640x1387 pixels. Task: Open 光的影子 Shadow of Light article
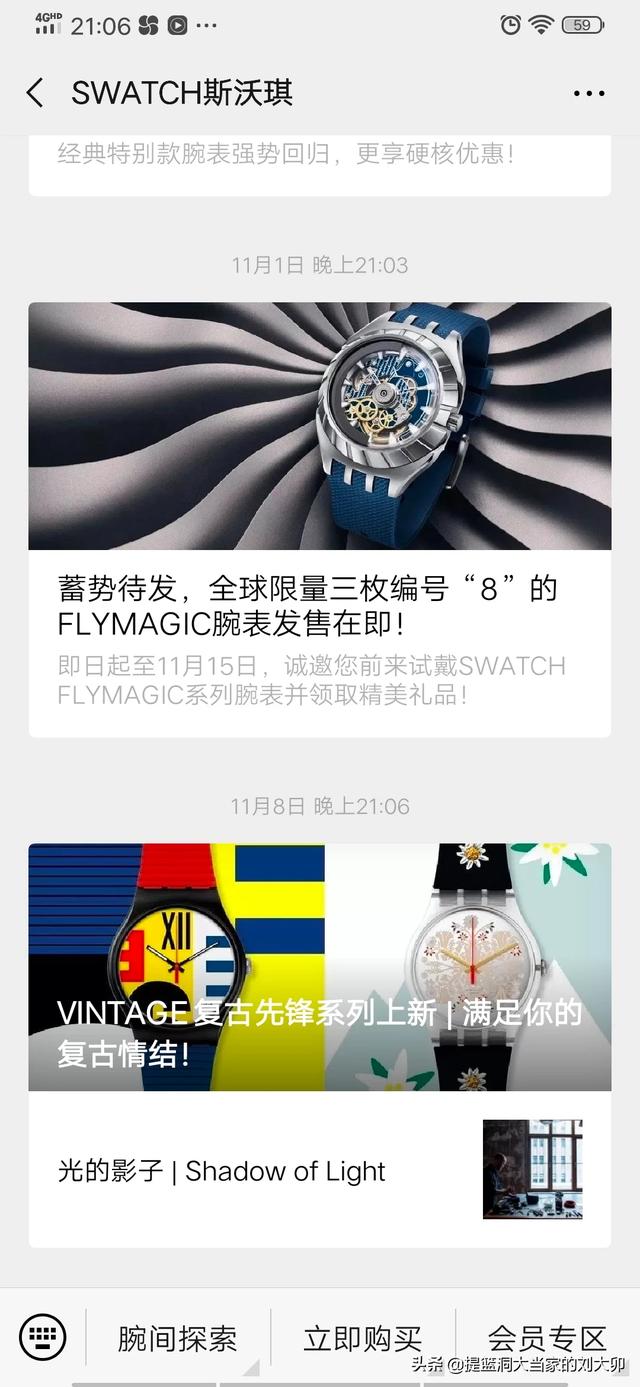[319, 1170]
